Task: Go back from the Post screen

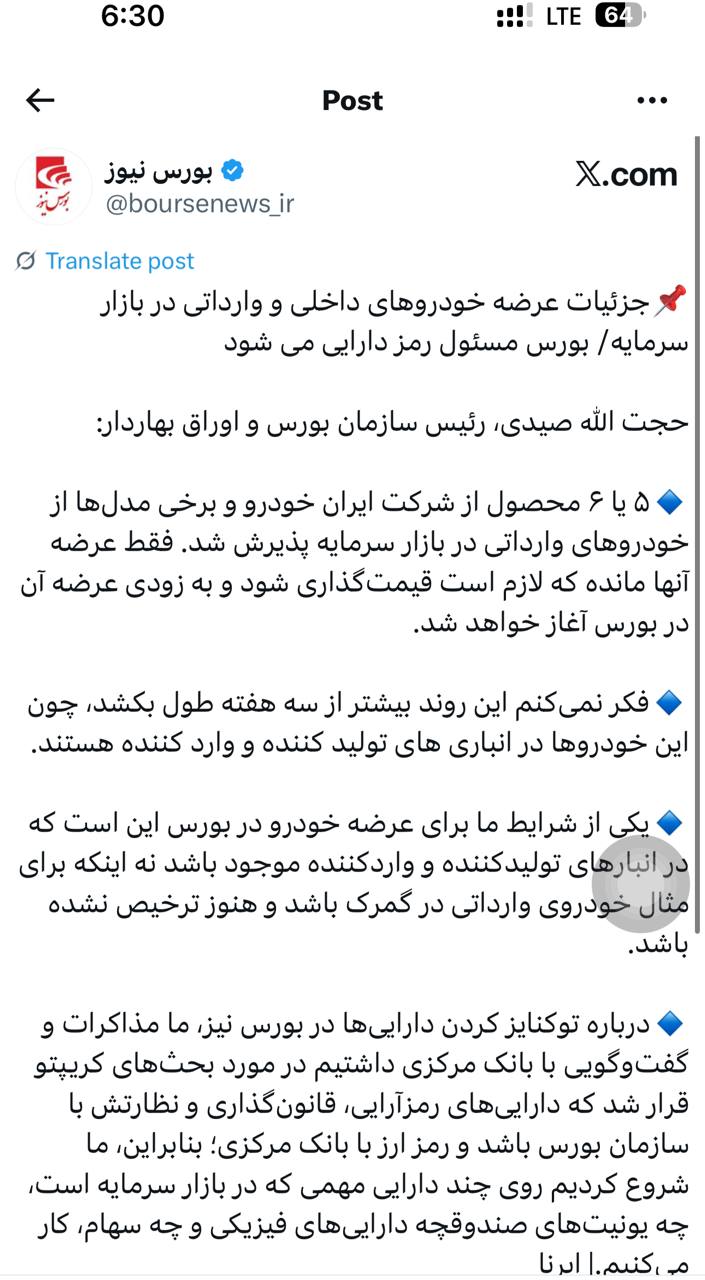Action: coord(40,100)
